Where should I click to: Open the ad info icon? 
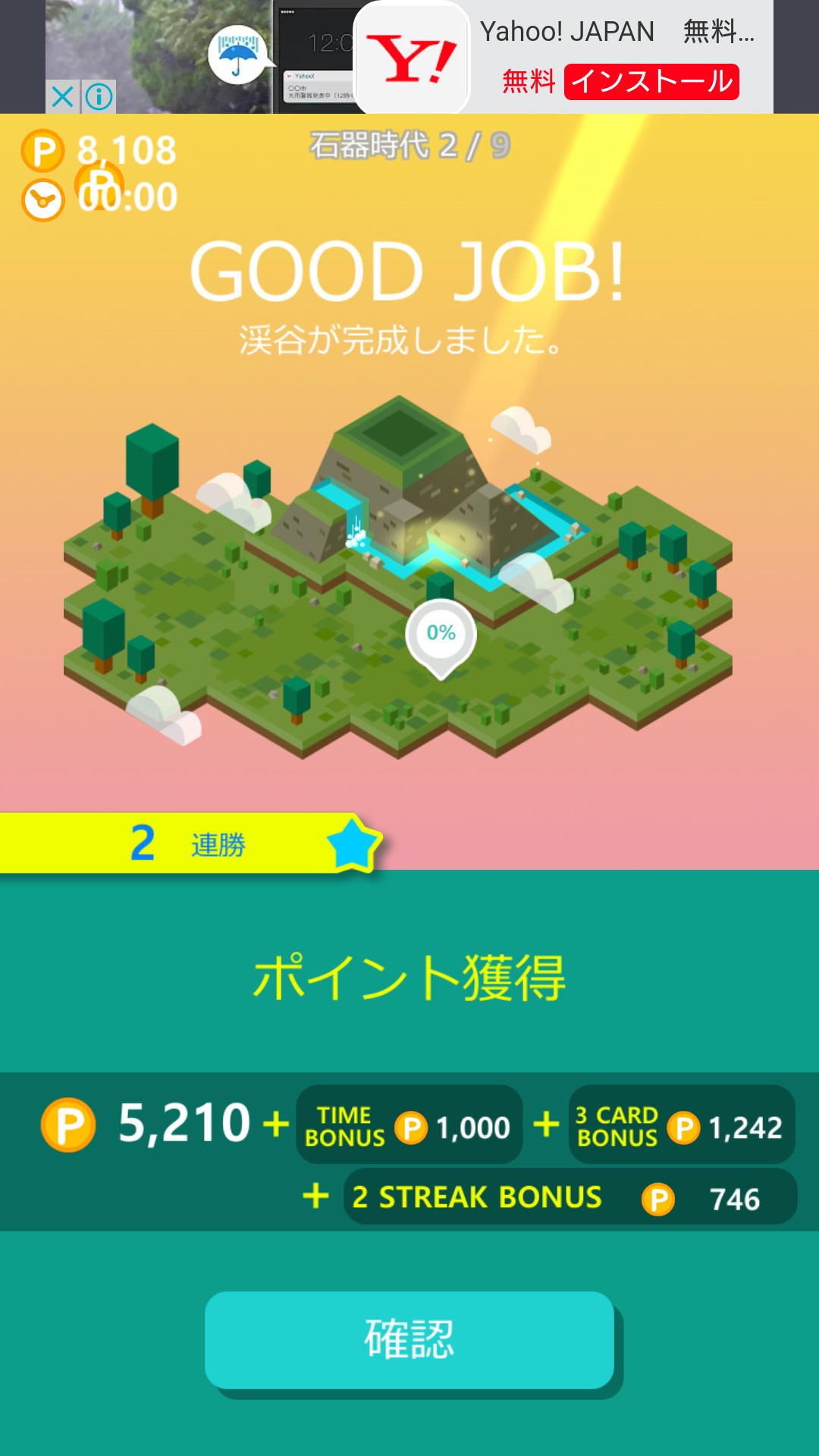99,96
